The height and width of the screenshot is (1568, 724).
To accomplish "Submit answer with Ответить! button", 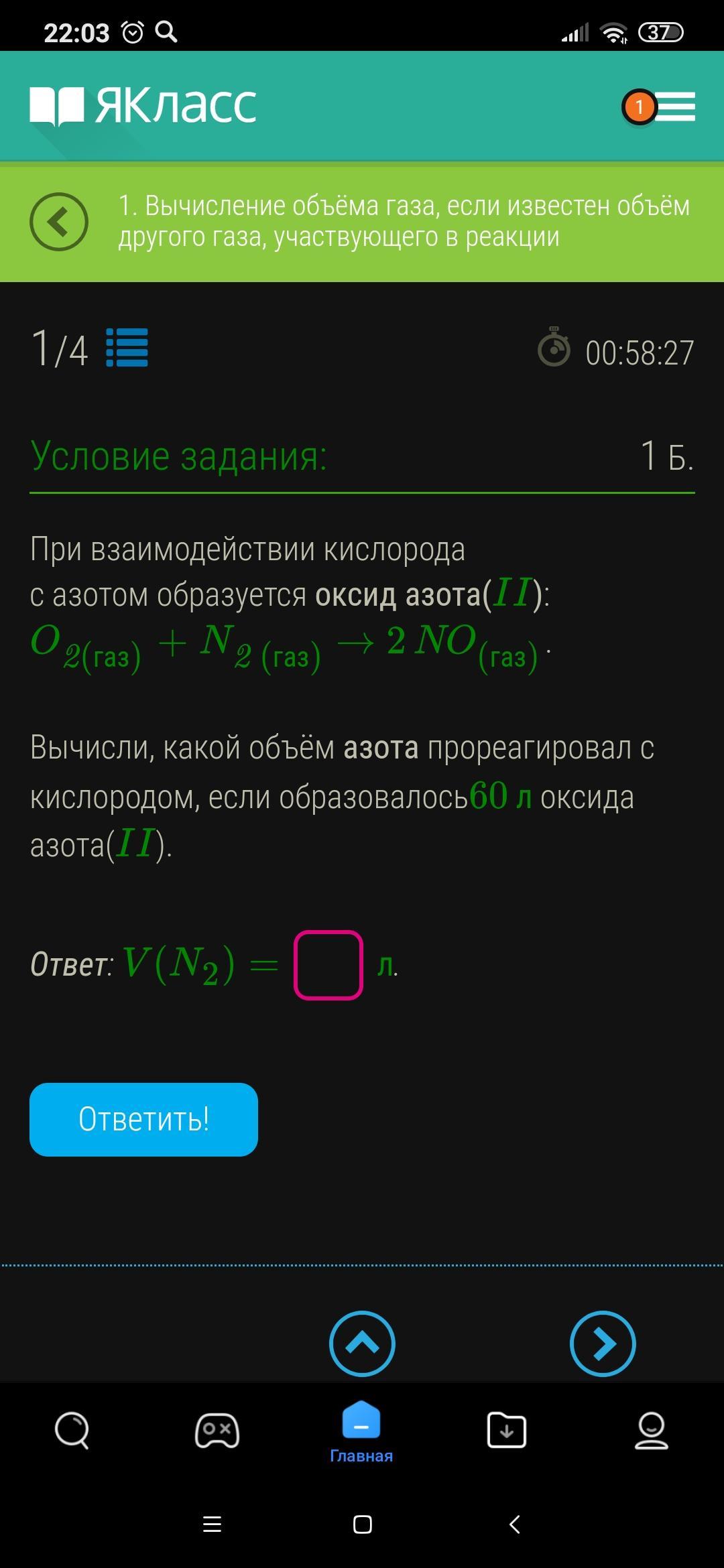I will [x=143, y=1120].
